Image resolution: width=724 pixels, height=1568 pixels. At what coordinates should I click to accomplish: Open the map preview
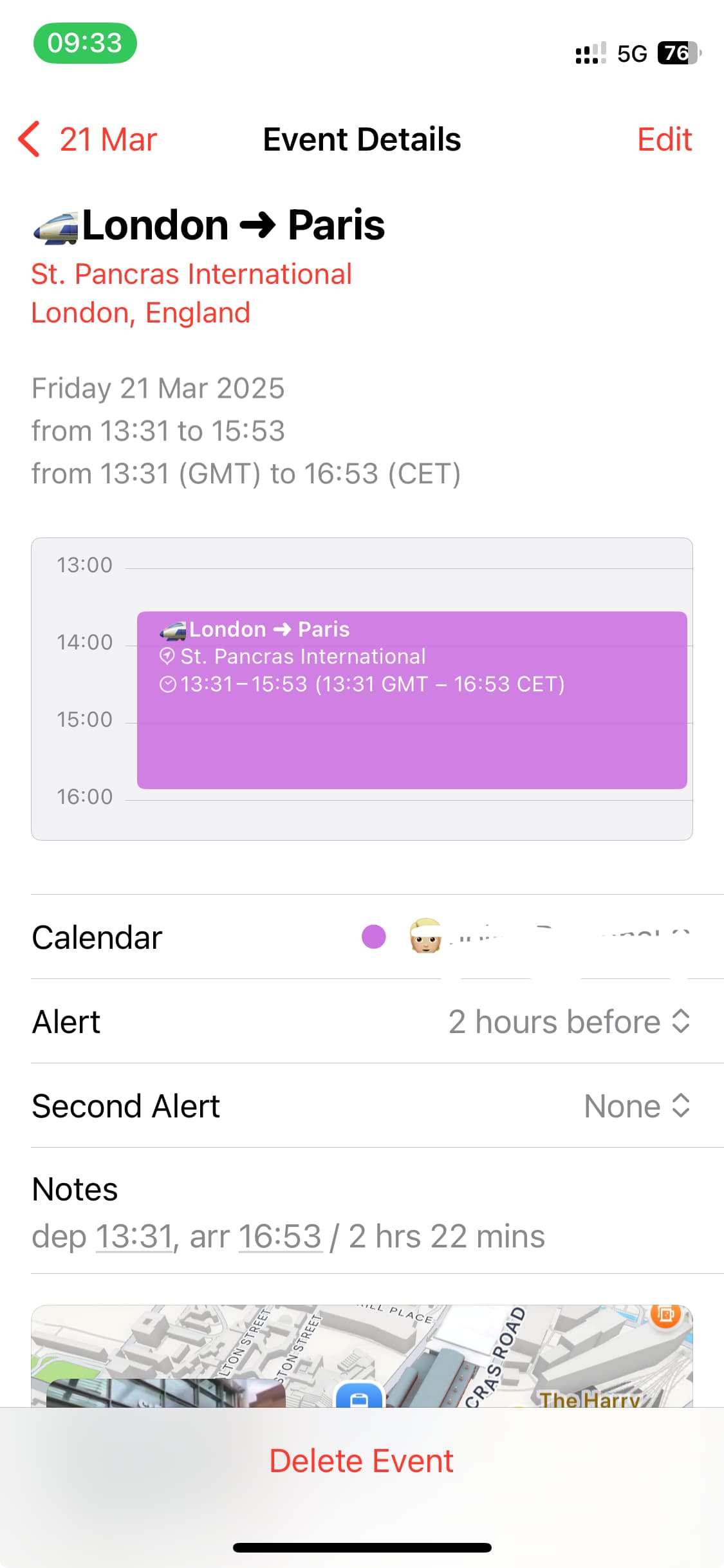pos(362,1356)
